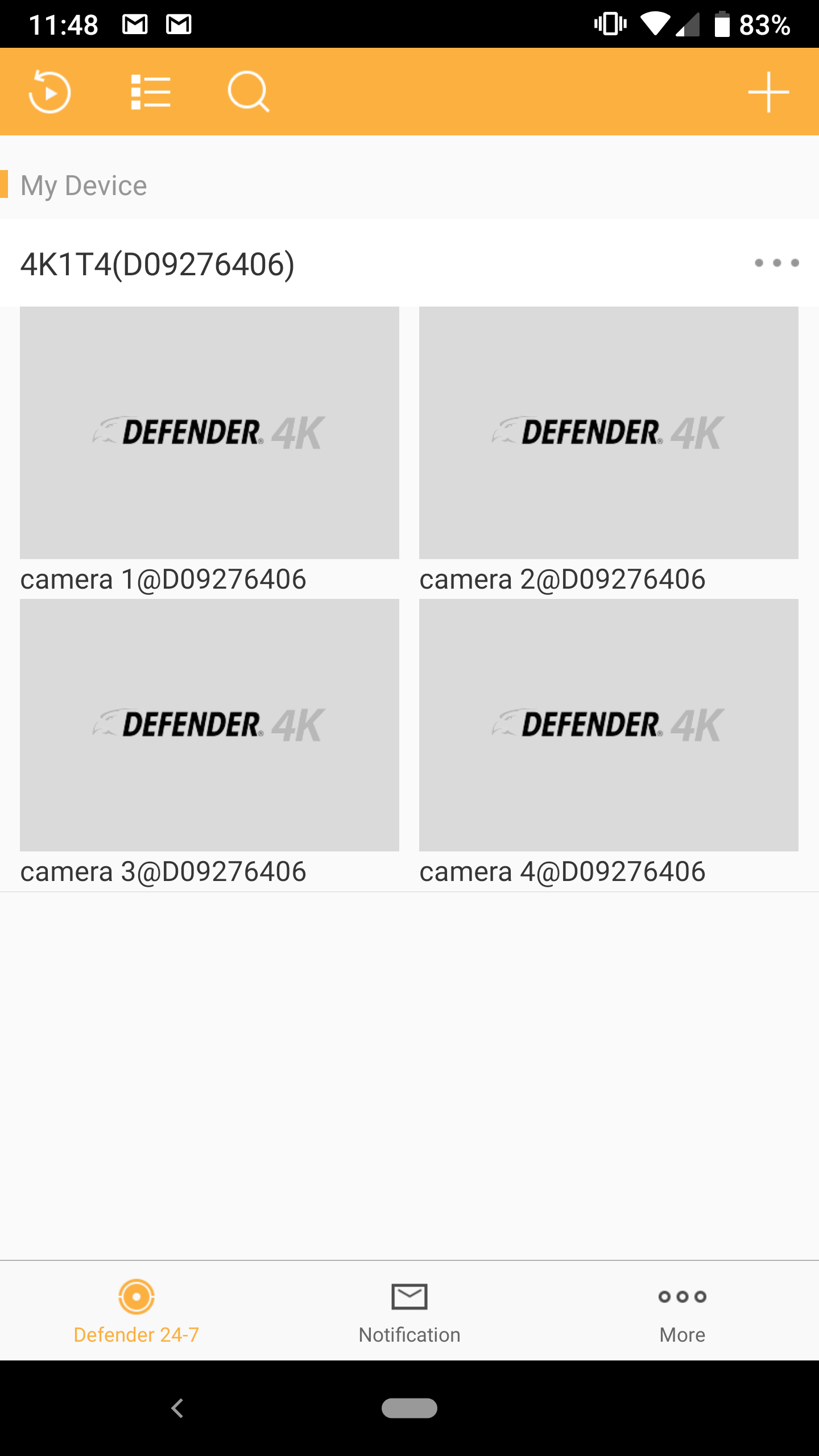The image size is (819, 1456).
Task: Add a new device with the plus icon
Action: click(768, 92)
